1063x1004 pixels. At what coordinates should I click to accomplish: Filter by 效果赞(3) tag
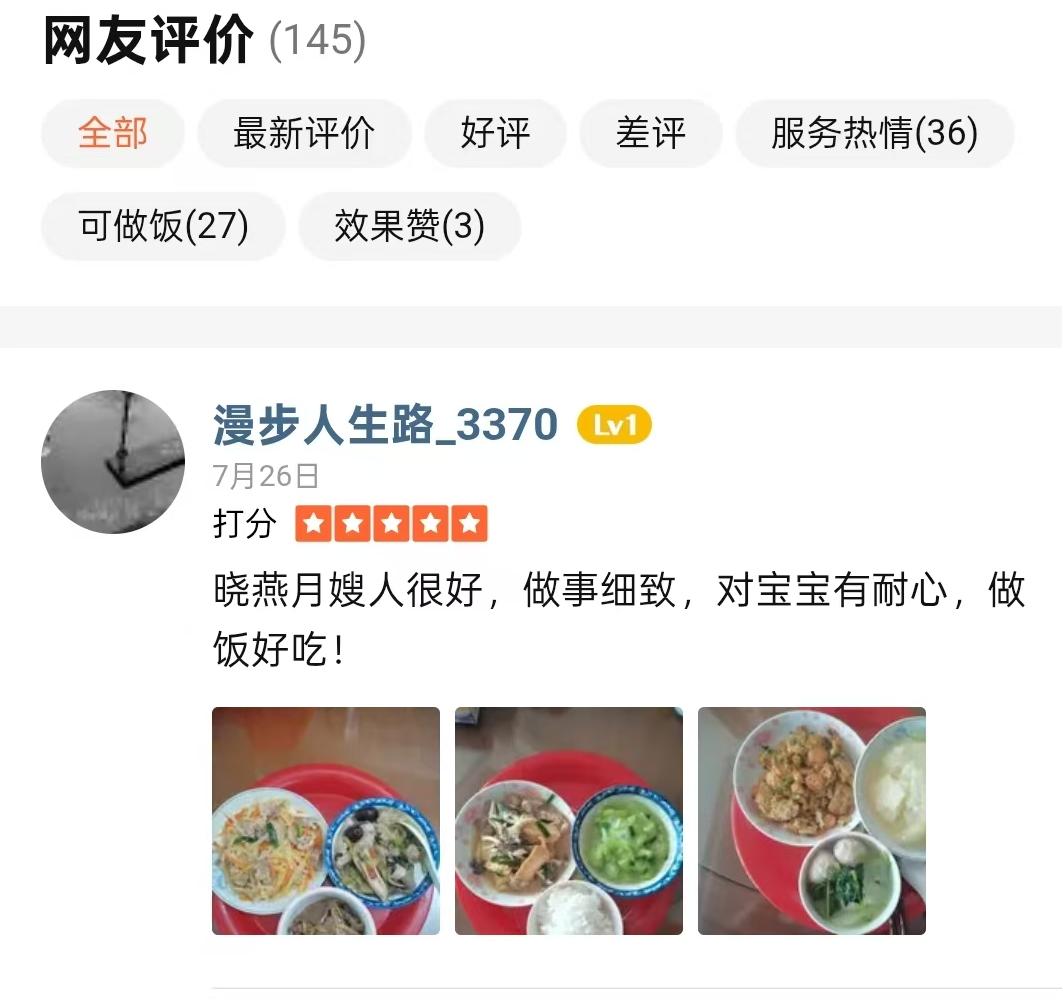(409, 226)
